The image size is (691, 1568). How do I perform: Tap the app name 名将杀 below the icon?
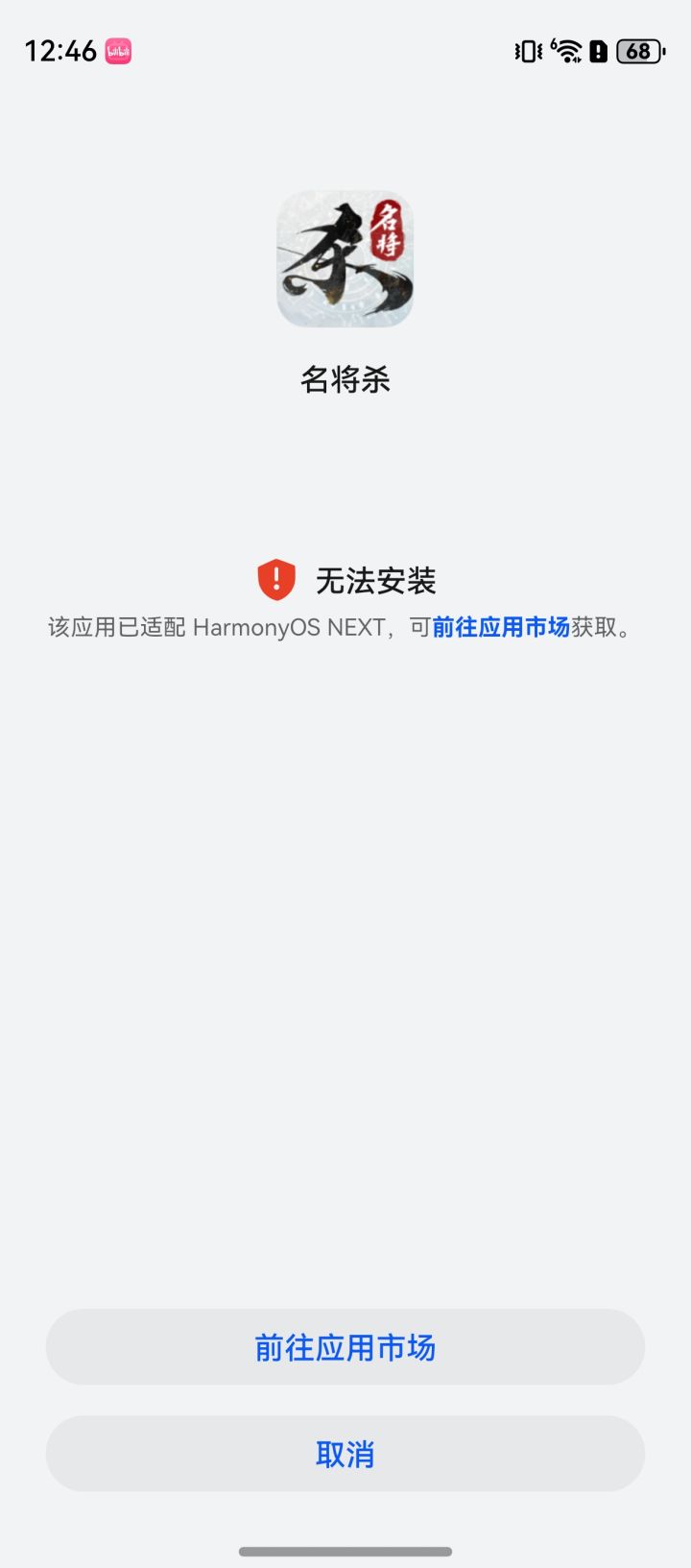pos(345,378)
